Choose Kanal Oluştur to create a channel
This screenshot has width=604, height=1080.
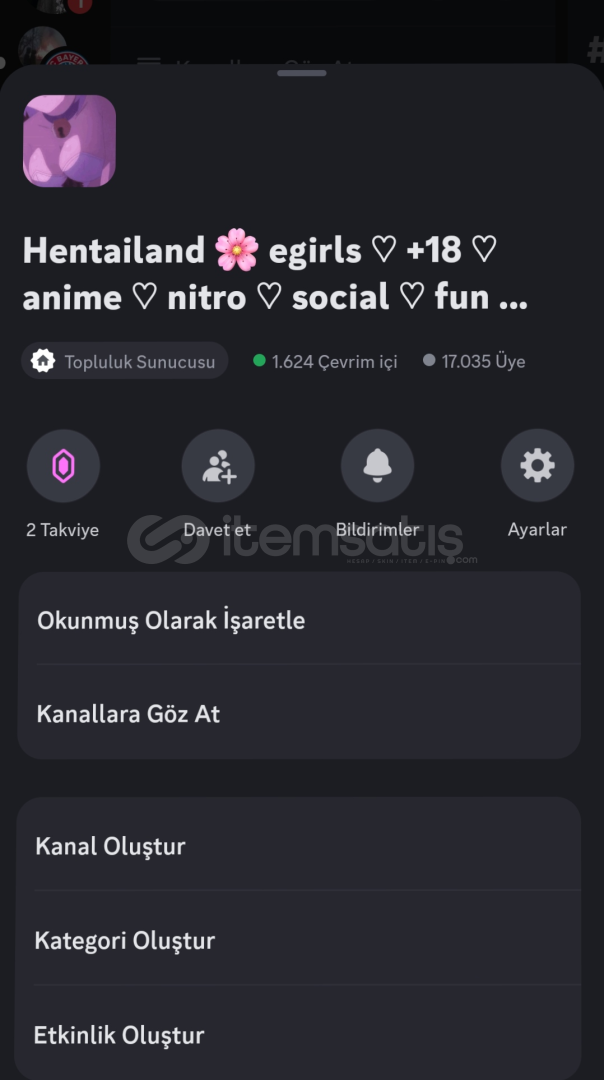(x=299, y=846)
